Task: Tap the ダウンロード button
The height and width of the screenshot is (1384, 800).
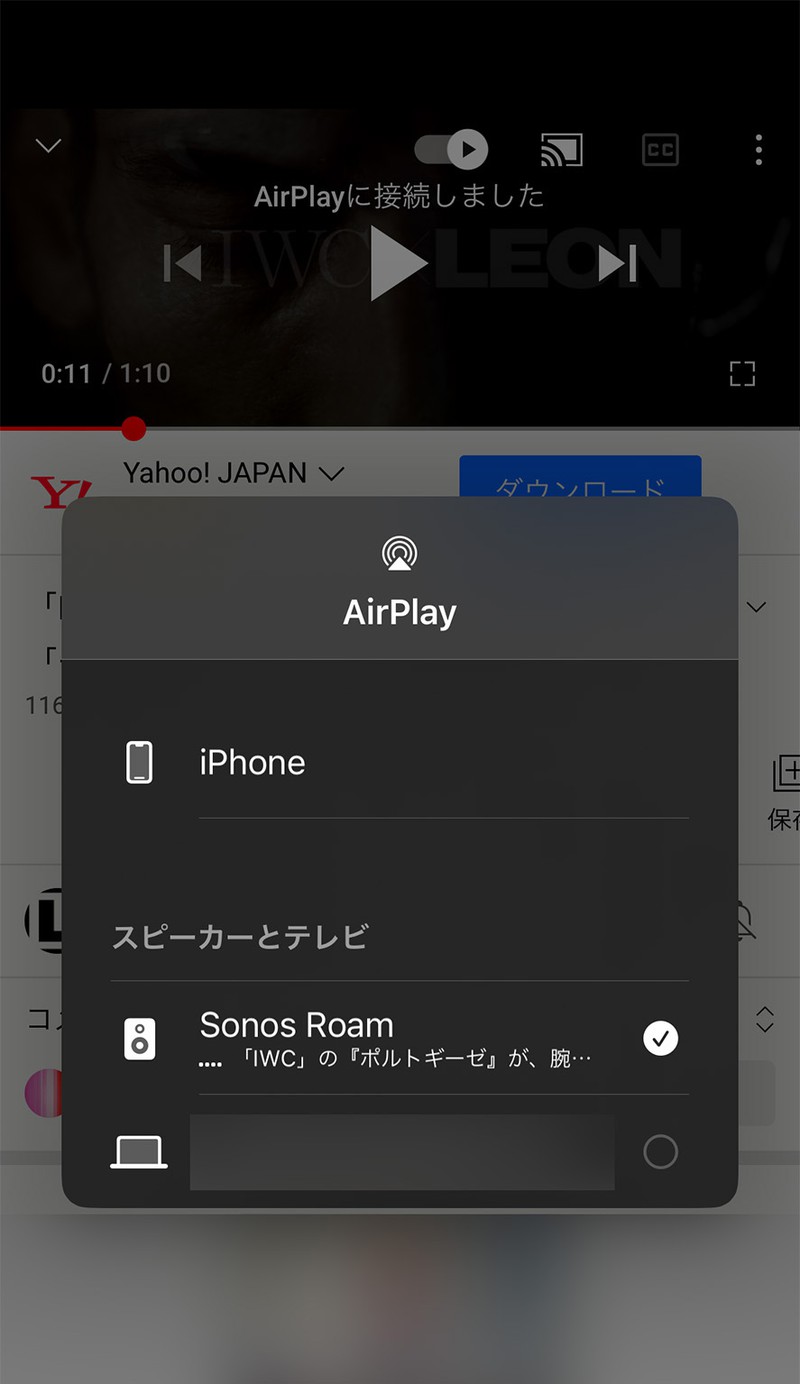Action: pyautogui.click(x=580, y=478)
